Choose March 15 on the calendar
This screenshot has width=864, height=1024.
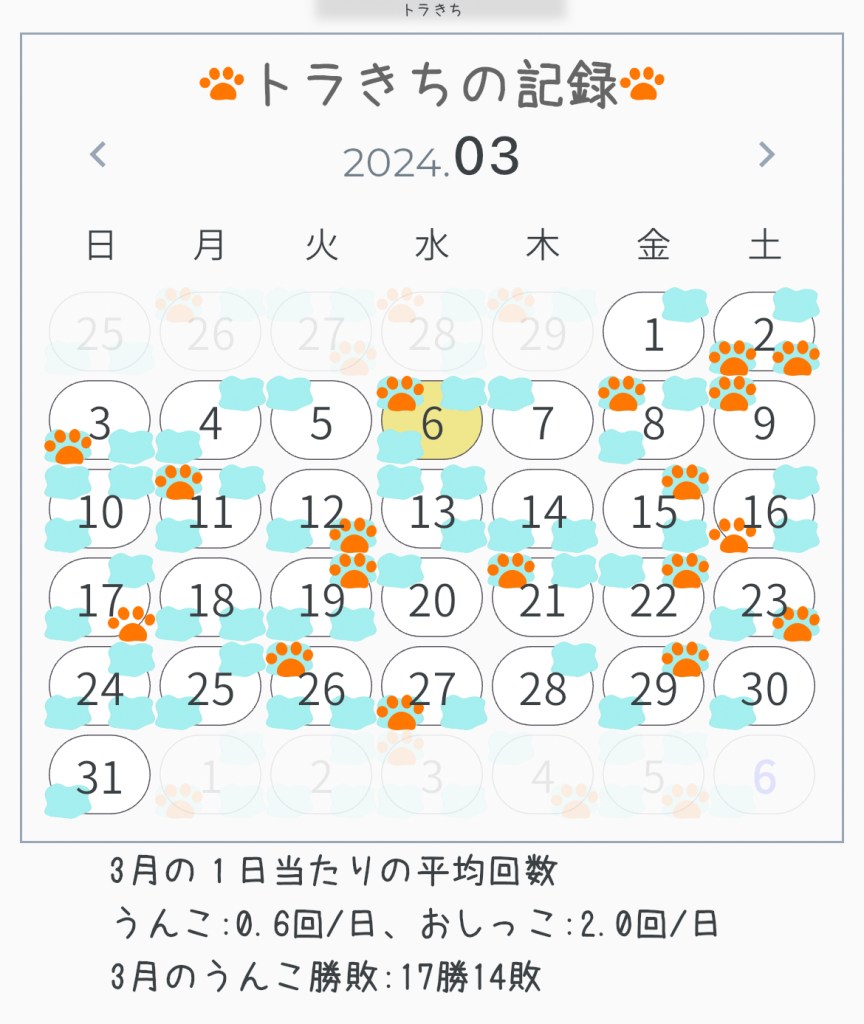pos(653,513)
